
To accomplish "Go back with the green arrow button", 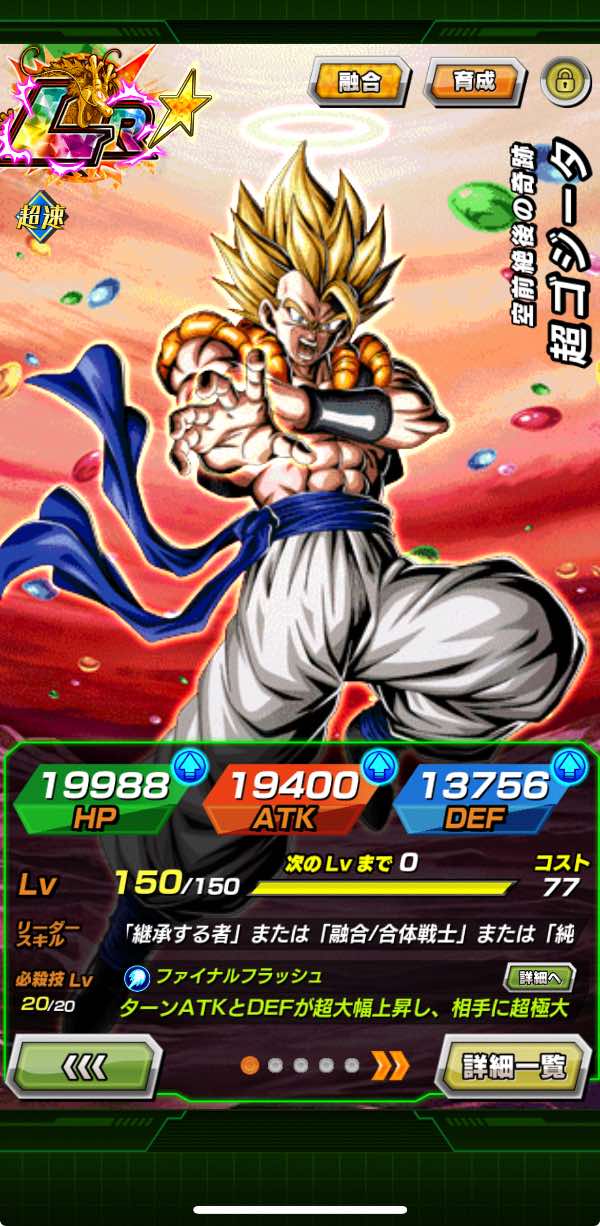I will tap(84, 1067).
